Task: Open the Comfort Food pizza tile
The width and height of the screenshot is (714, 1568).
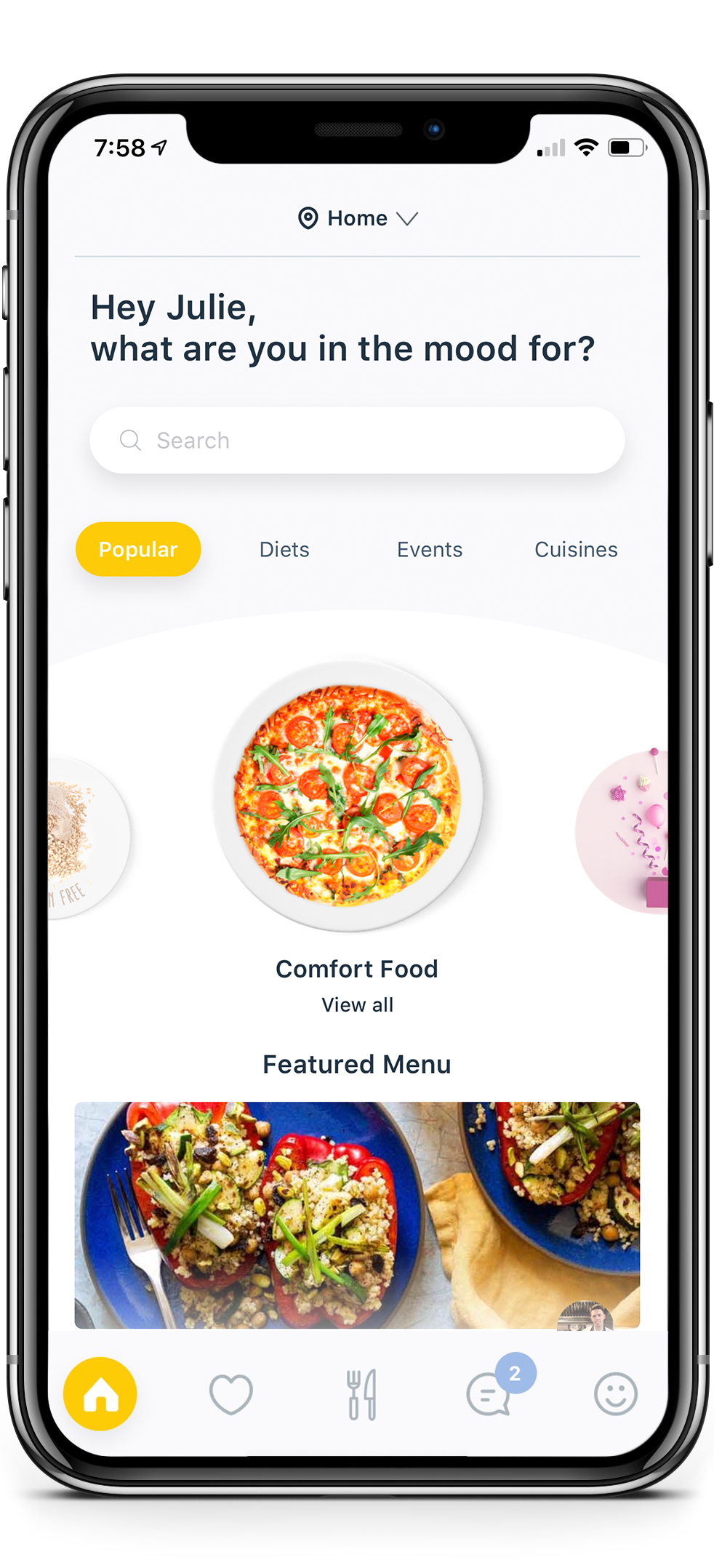Action: coord(348,796)
